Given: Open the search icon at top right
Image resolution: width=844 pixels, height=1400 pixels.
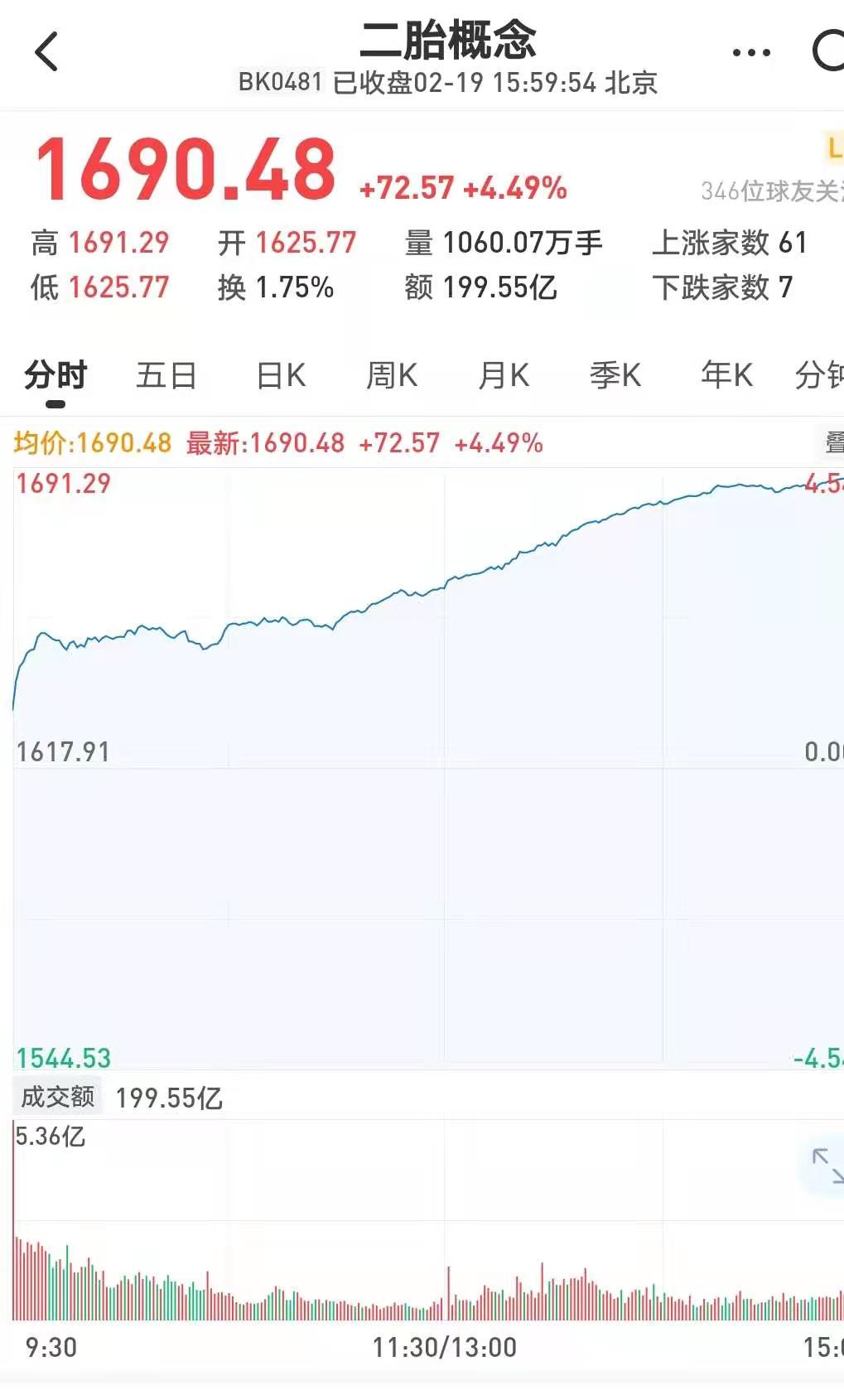Looking at the screenshot, I should click(x=828, y=51).
